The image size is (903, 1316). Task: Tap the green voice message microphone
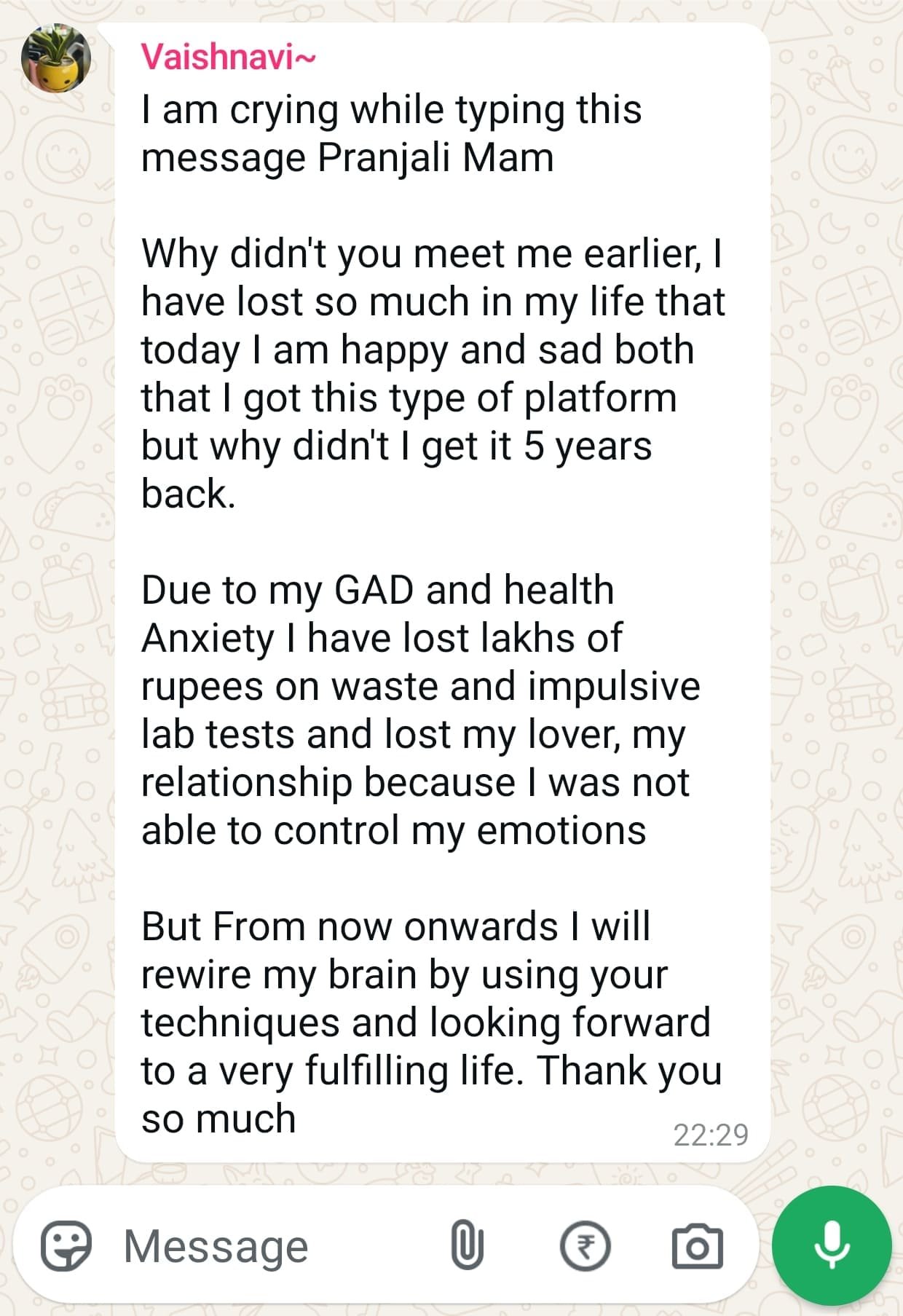tap(832, 1245)
